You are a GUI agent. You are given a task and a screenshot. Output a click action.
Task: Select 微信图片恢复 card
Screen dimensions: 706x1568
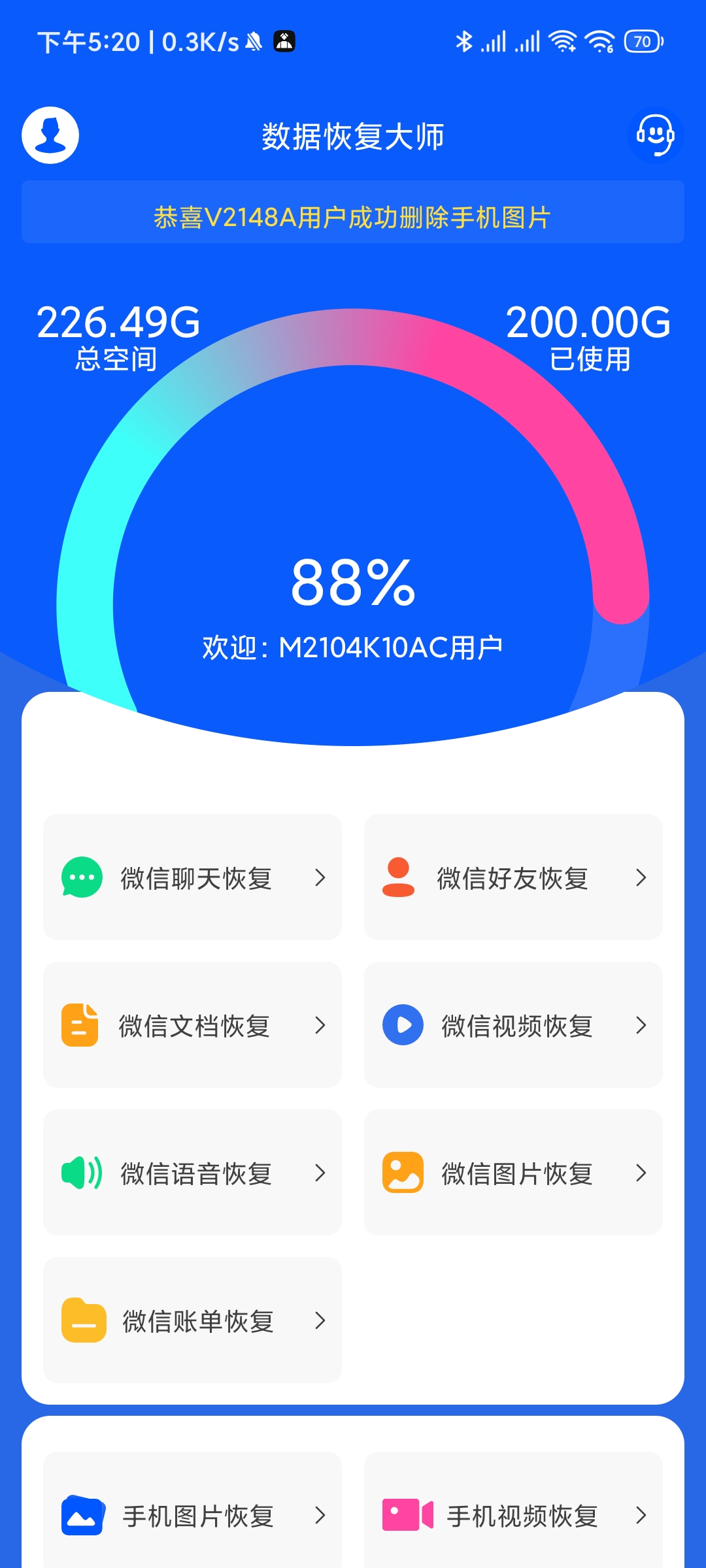point(513,1173)
